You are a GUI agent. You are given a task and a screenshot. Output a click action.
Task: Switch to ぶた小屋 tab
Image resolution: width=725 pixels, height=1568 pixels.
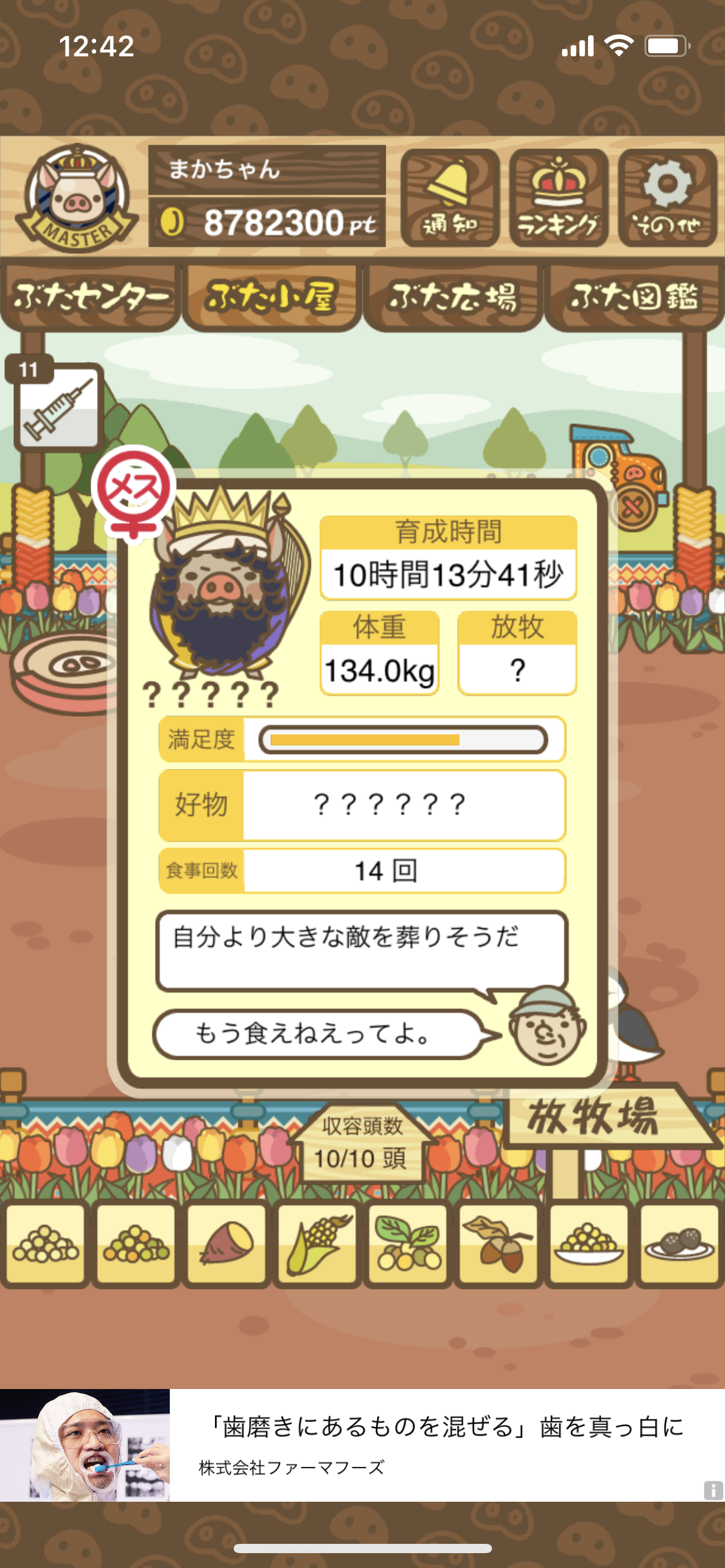point(271,298)
